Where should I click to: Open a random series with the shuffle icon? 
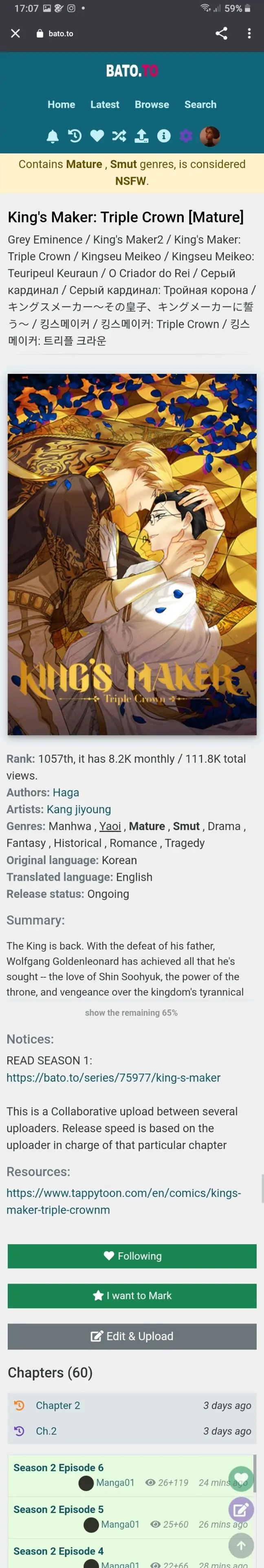click(x=119, y=136)
